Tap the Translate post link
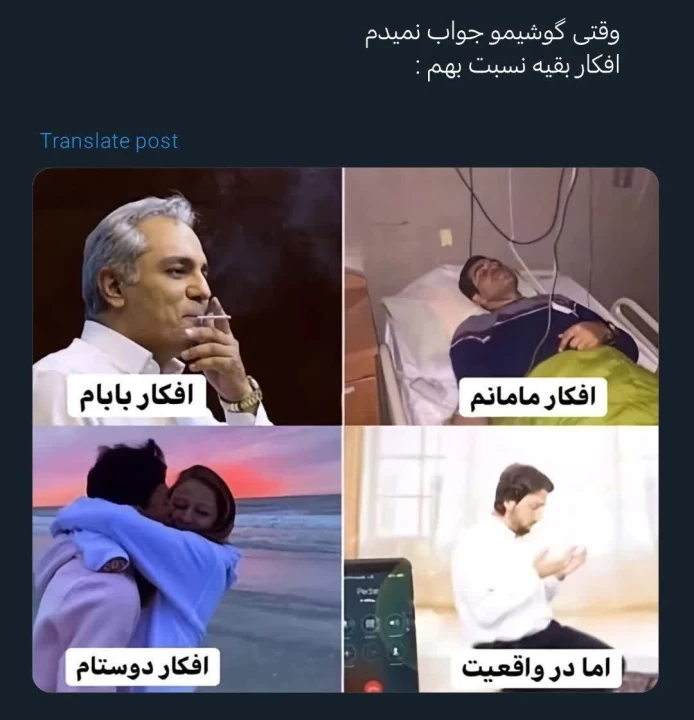 click(x=109, y=141)
